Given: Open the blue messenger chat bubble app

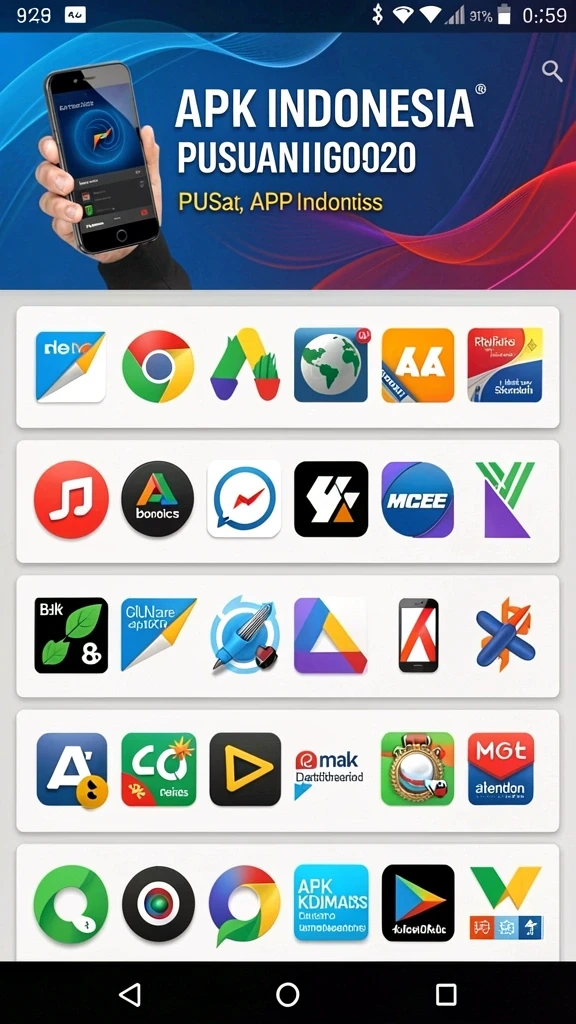Looking at the screenshot, I should tap(244, 499).
